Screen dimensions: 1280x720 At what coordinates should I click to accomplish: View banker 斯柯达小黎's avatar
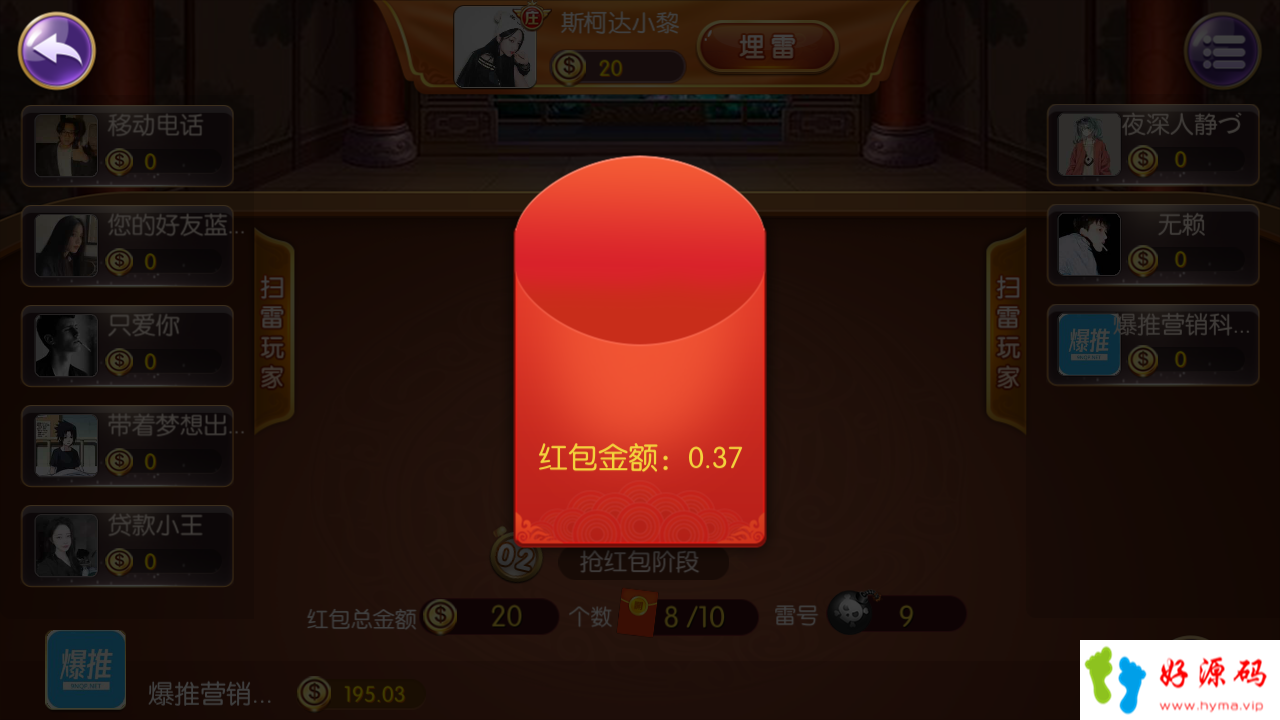click(x=488, y=47)
